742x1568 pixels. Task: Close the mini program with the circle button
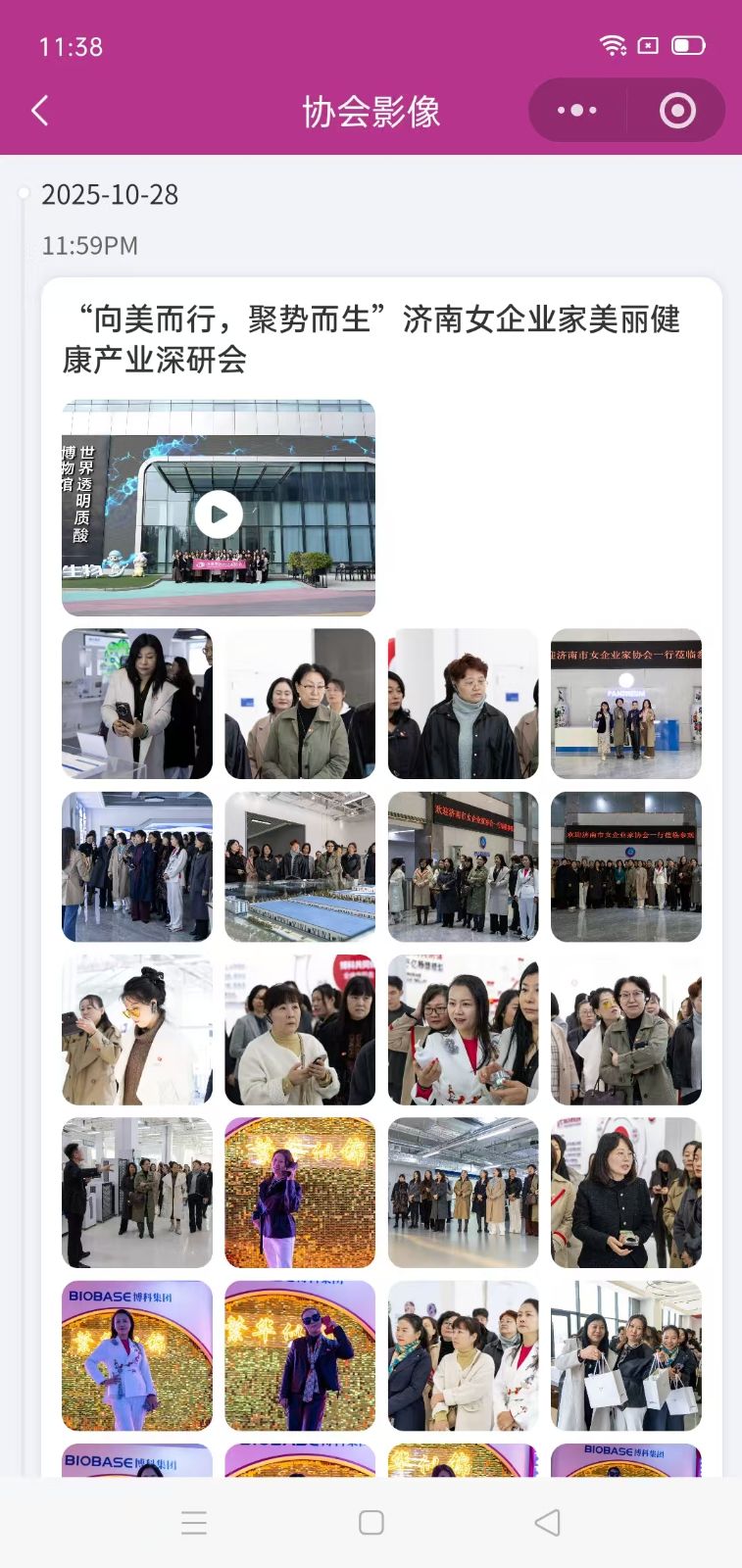677,111
